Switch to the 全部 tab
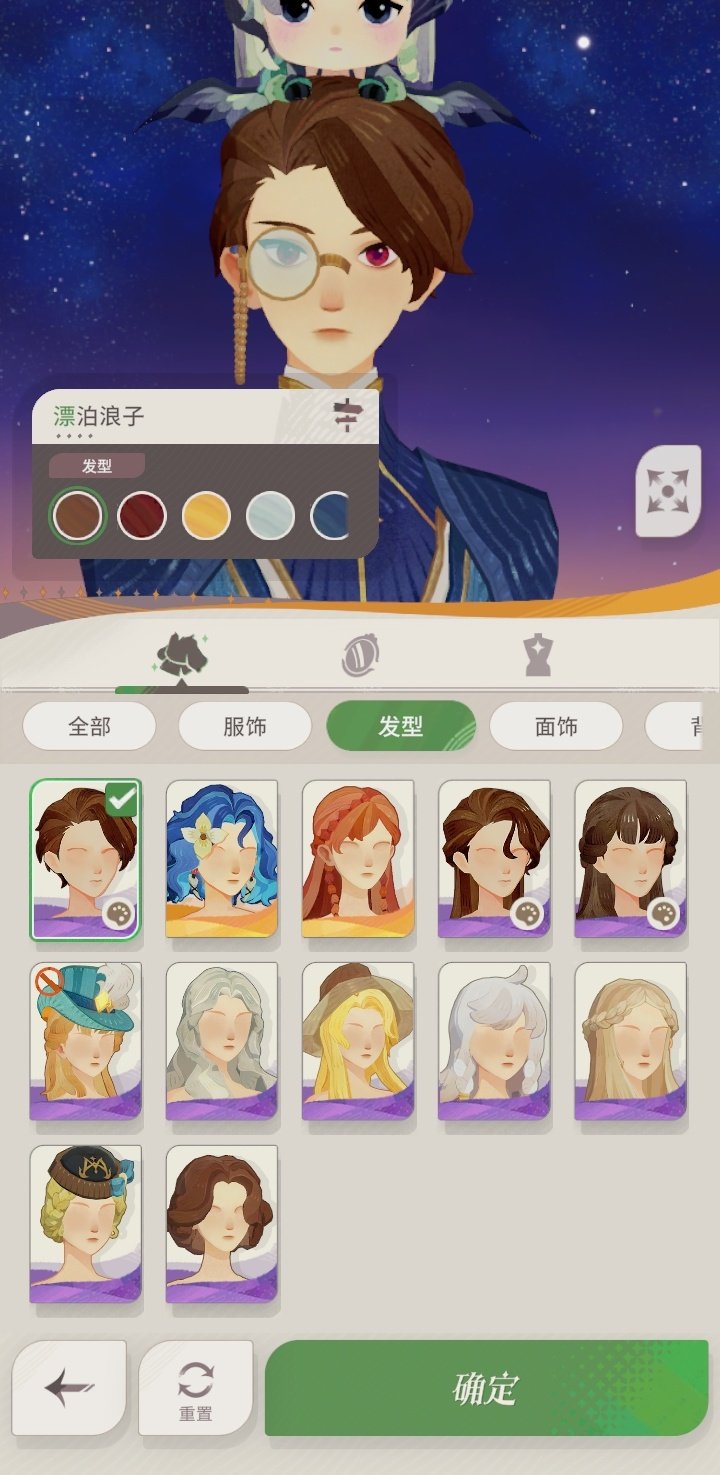Image resolution: width=720 pixels, height=1475 pixels. pos(88,727)
